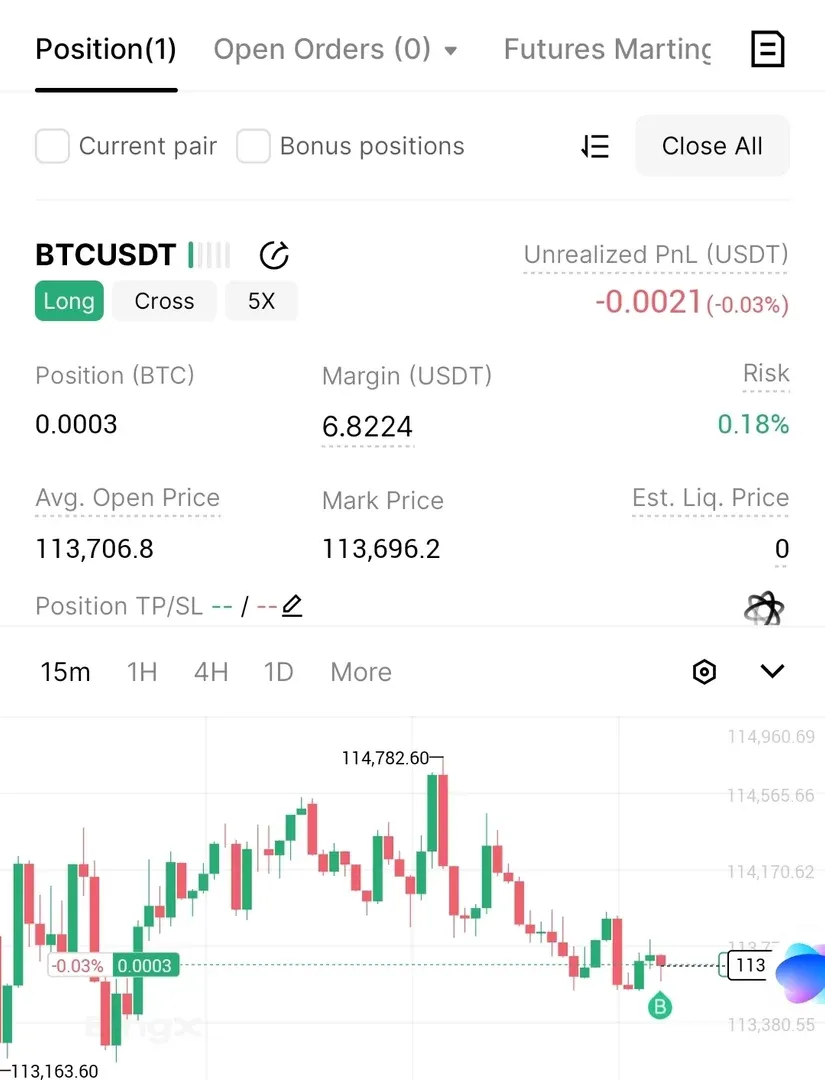This screenshot has width=825, height=1080.
Task: Enable the Bonus positions checkbox
Action: [254, 146]
